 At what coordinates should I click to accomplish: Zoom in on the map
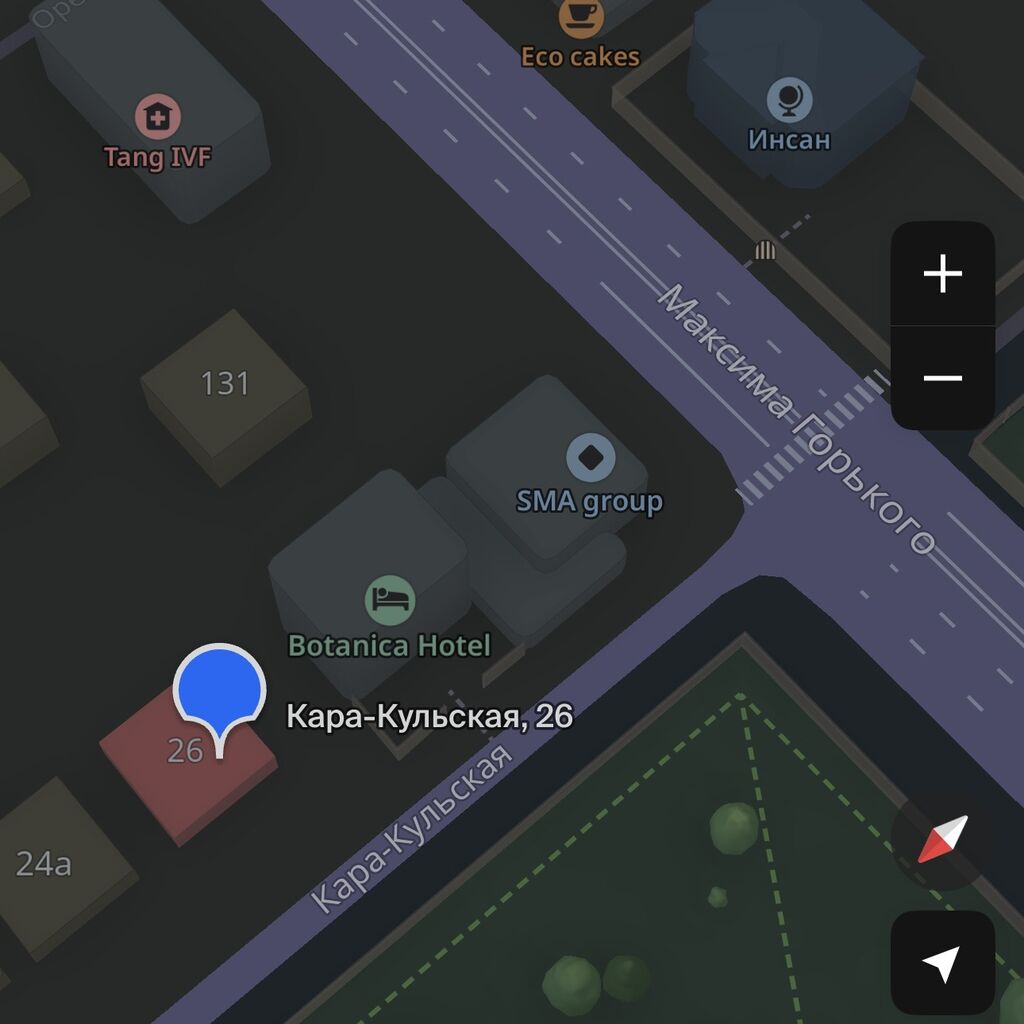pos(942,273)
